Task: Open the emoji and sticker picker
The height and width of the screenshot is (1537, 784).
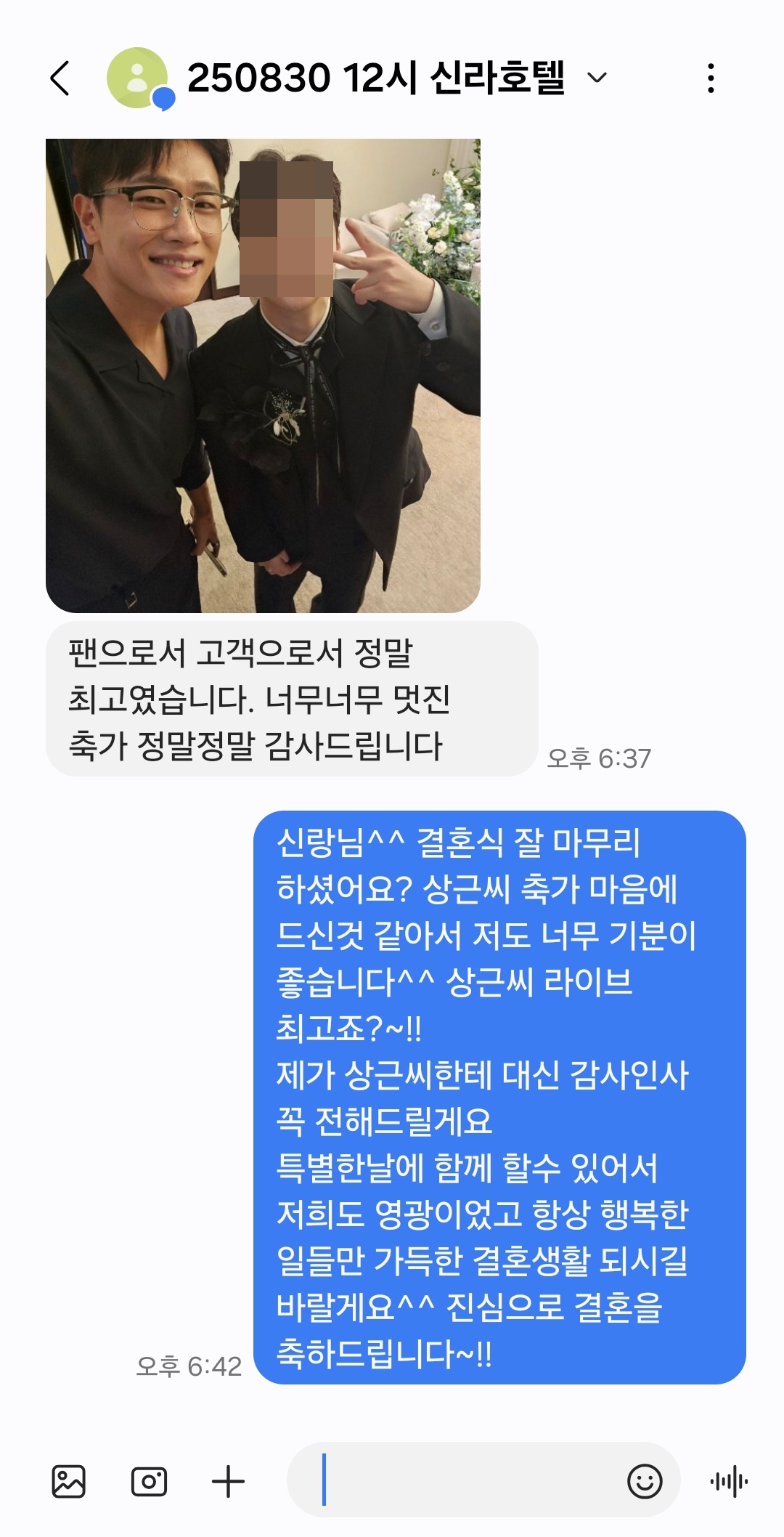Action: click(645, 1482)
